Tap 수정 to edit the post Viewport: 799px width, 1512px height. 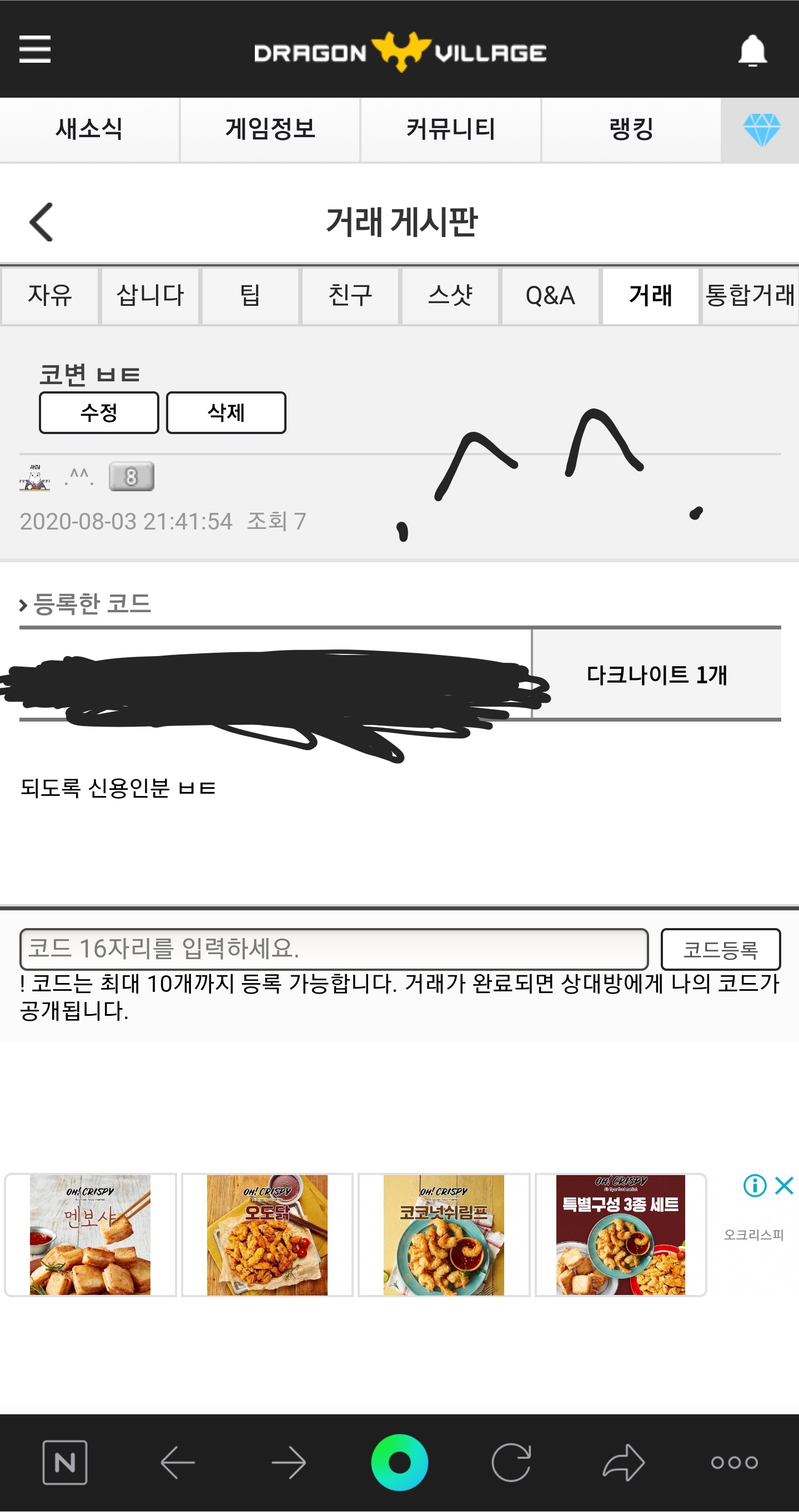[x=99, y=412]
